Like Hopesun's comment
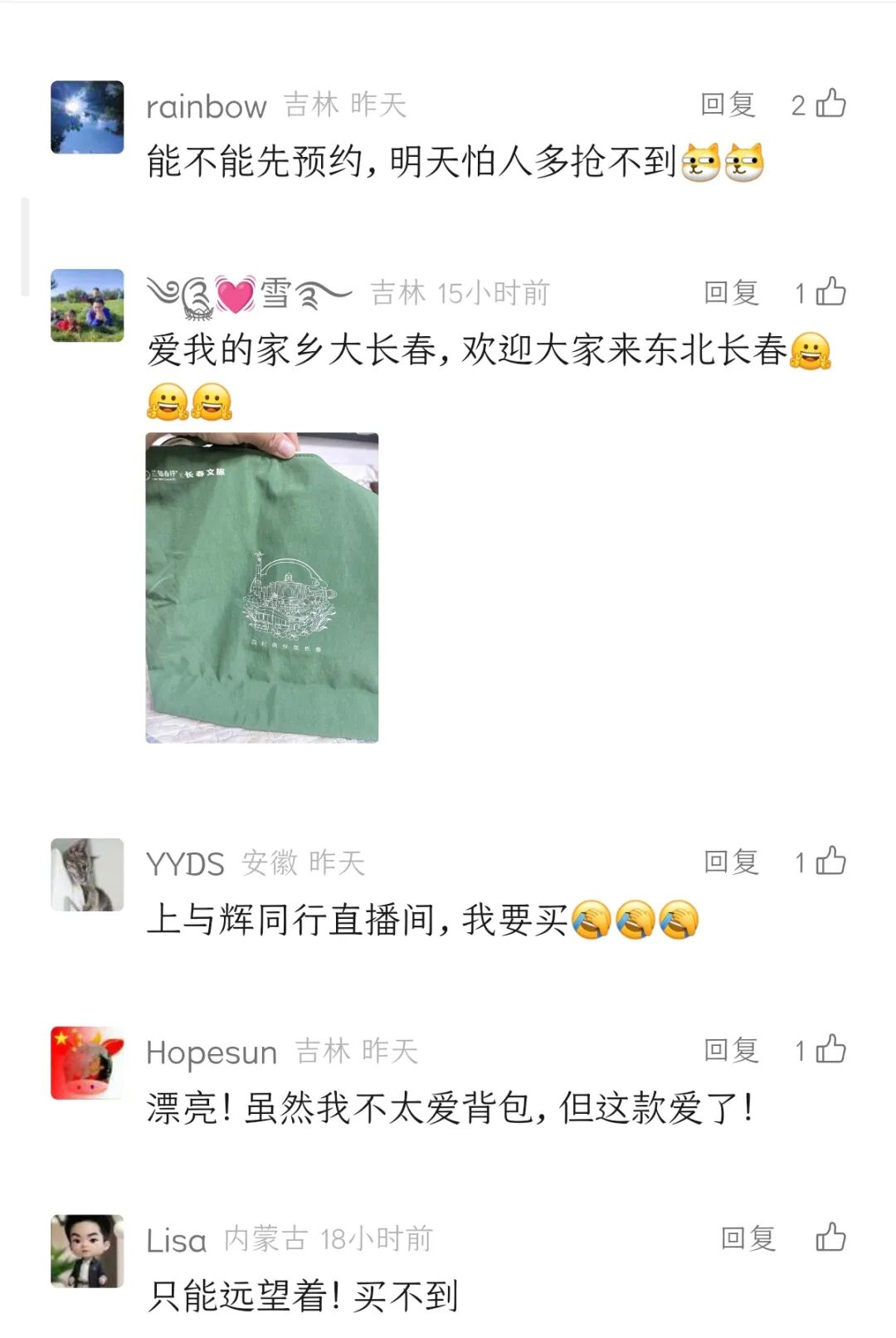896x1338 pixels. pos(830,1049)
